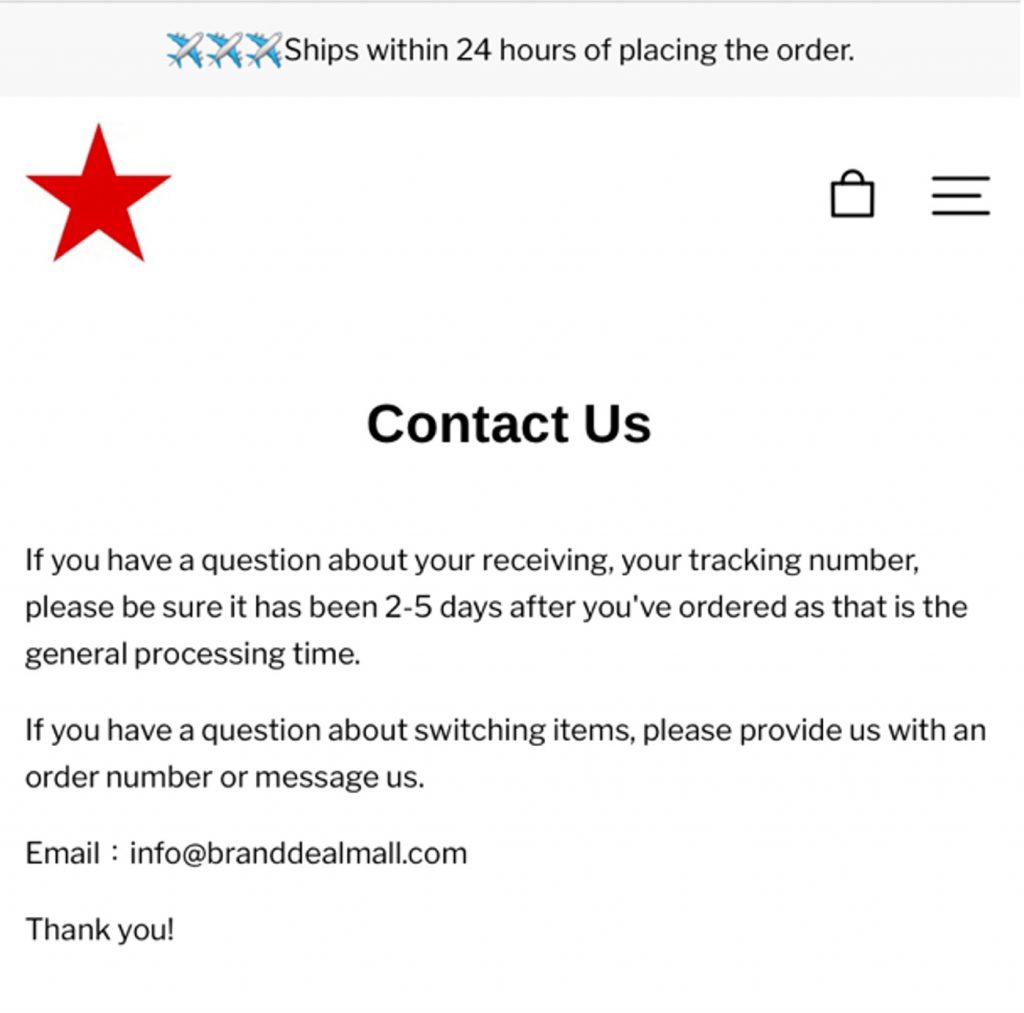
Task: Open the hamburger navigation menu
Action: tap(960, 195)
